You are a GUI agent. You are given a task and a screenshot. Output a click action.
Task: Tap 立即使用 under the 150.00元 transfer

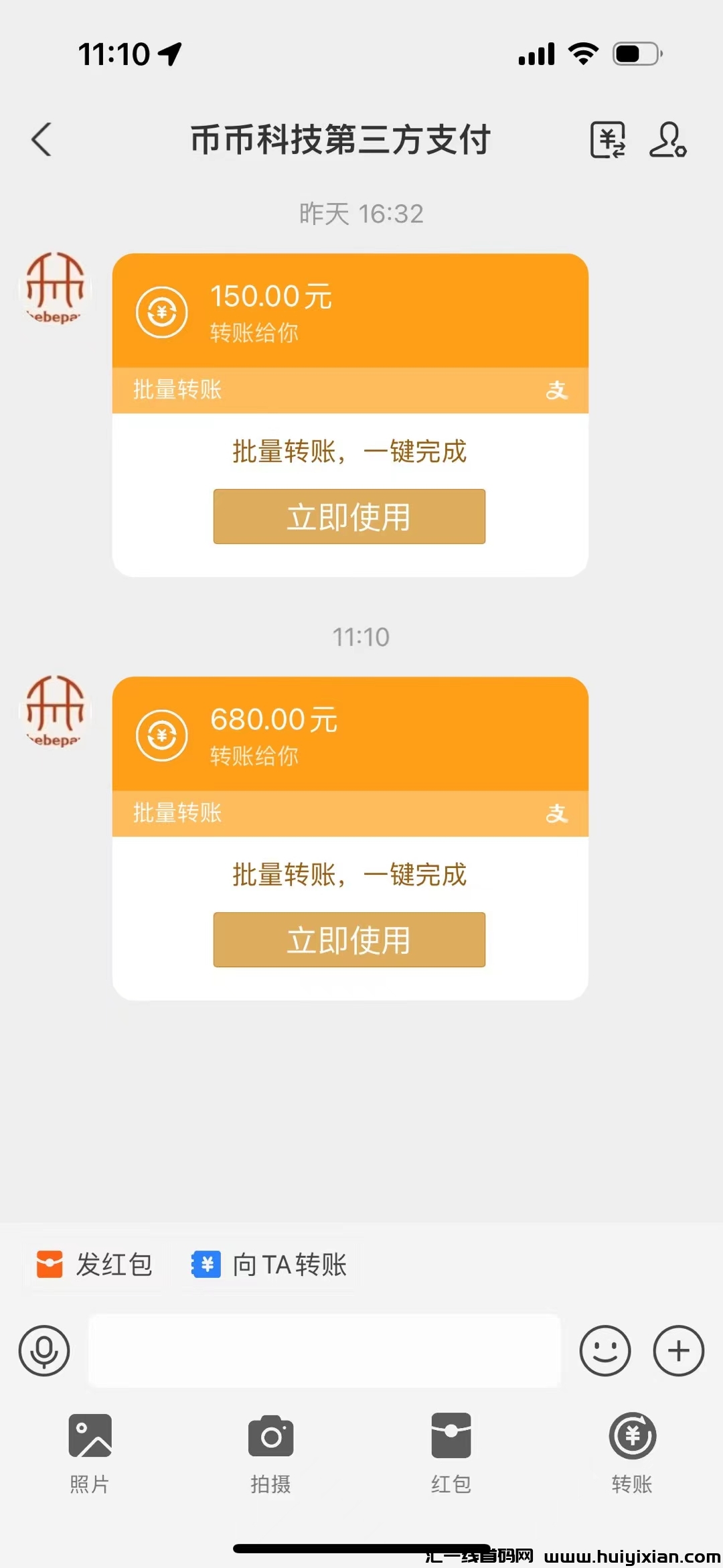(x=349, y=516)
